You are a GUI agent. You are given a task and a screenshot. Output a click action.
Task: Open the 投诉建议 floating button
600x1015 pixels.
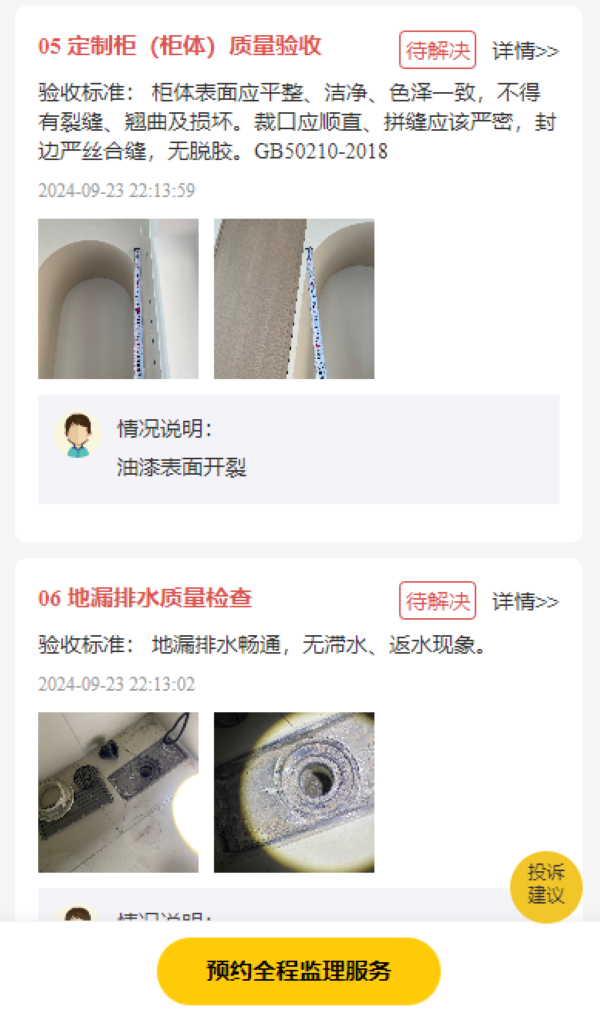click(546, 886)
